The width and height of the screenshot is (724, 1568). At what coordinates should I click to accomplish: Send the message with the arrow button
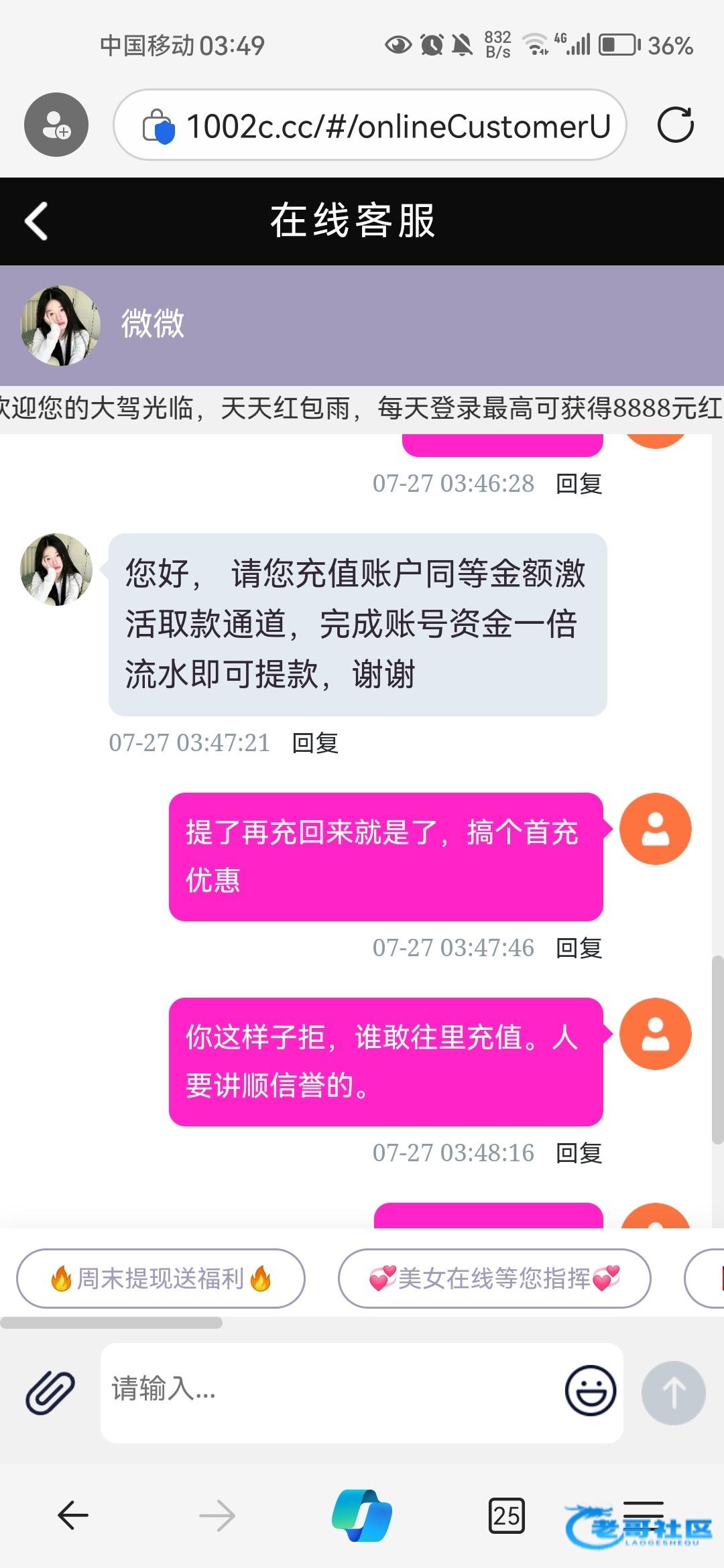[x=673, y=1392]
